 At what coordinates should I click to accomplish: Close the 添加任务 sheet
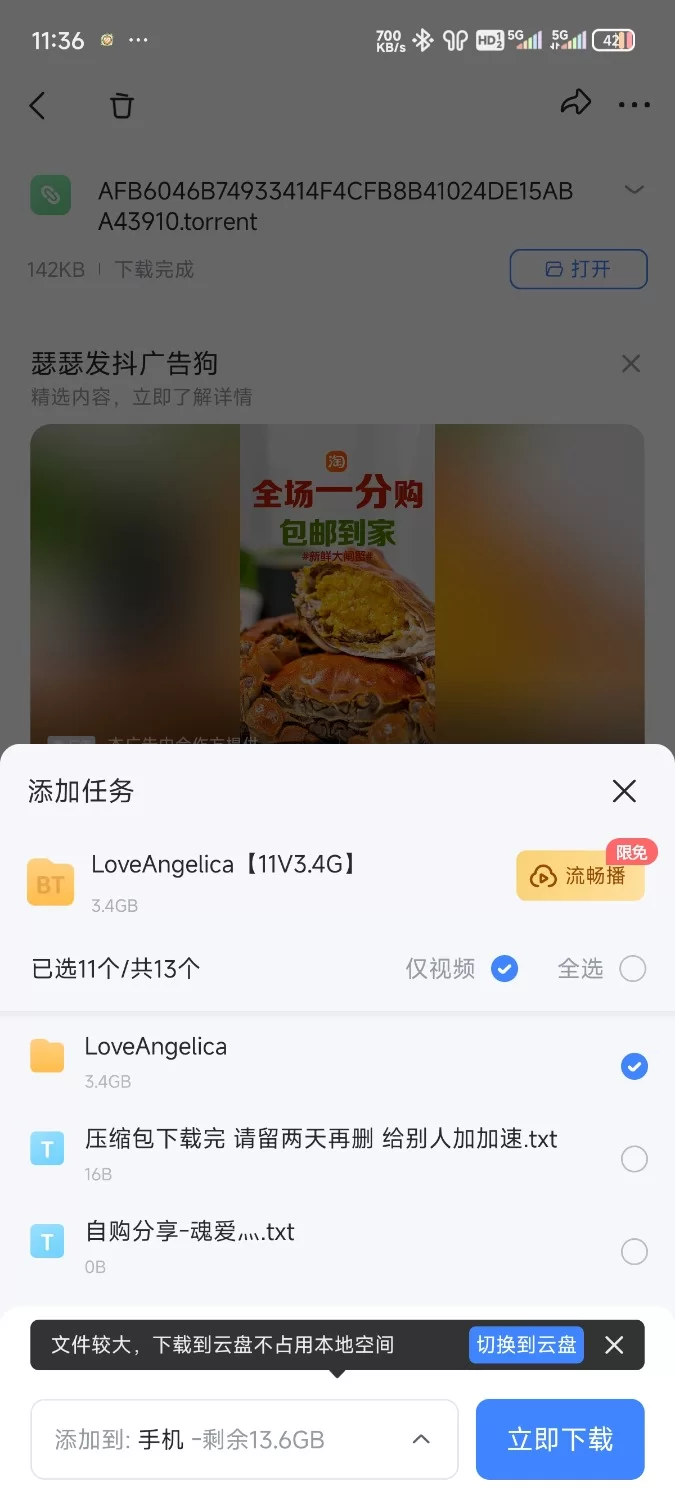[x=624, y=792]
